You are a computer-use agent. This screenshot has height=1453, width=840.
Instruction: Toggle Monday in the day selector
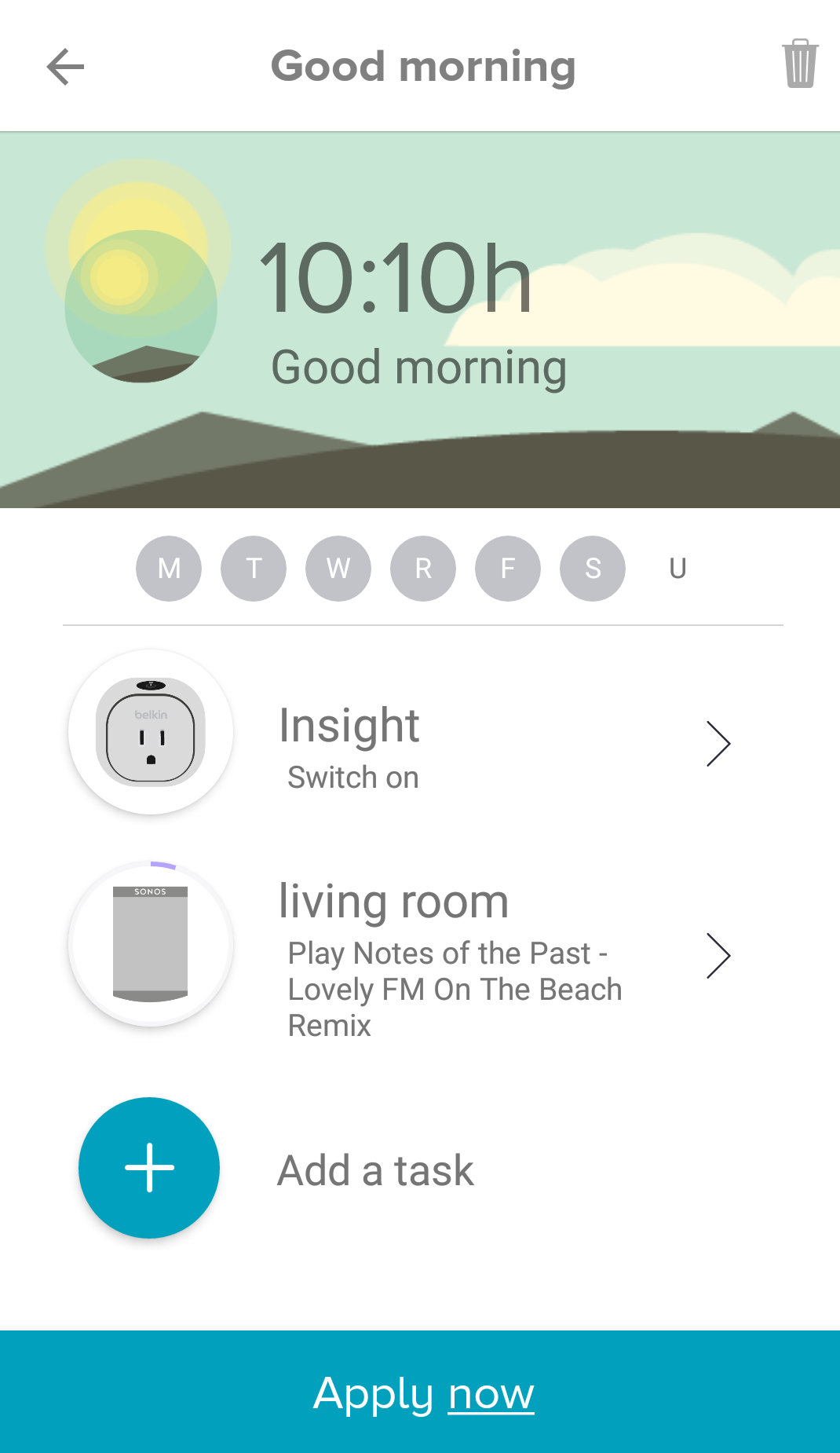click(169, 569)
